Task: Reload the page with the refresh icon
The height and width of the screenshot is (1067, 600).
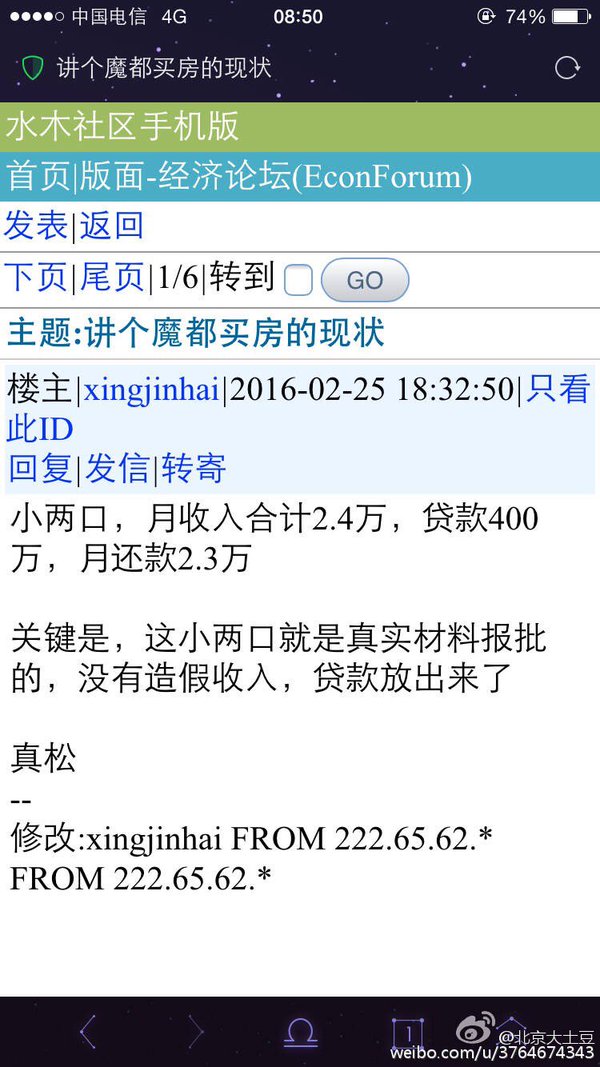Action: [567, 68]
